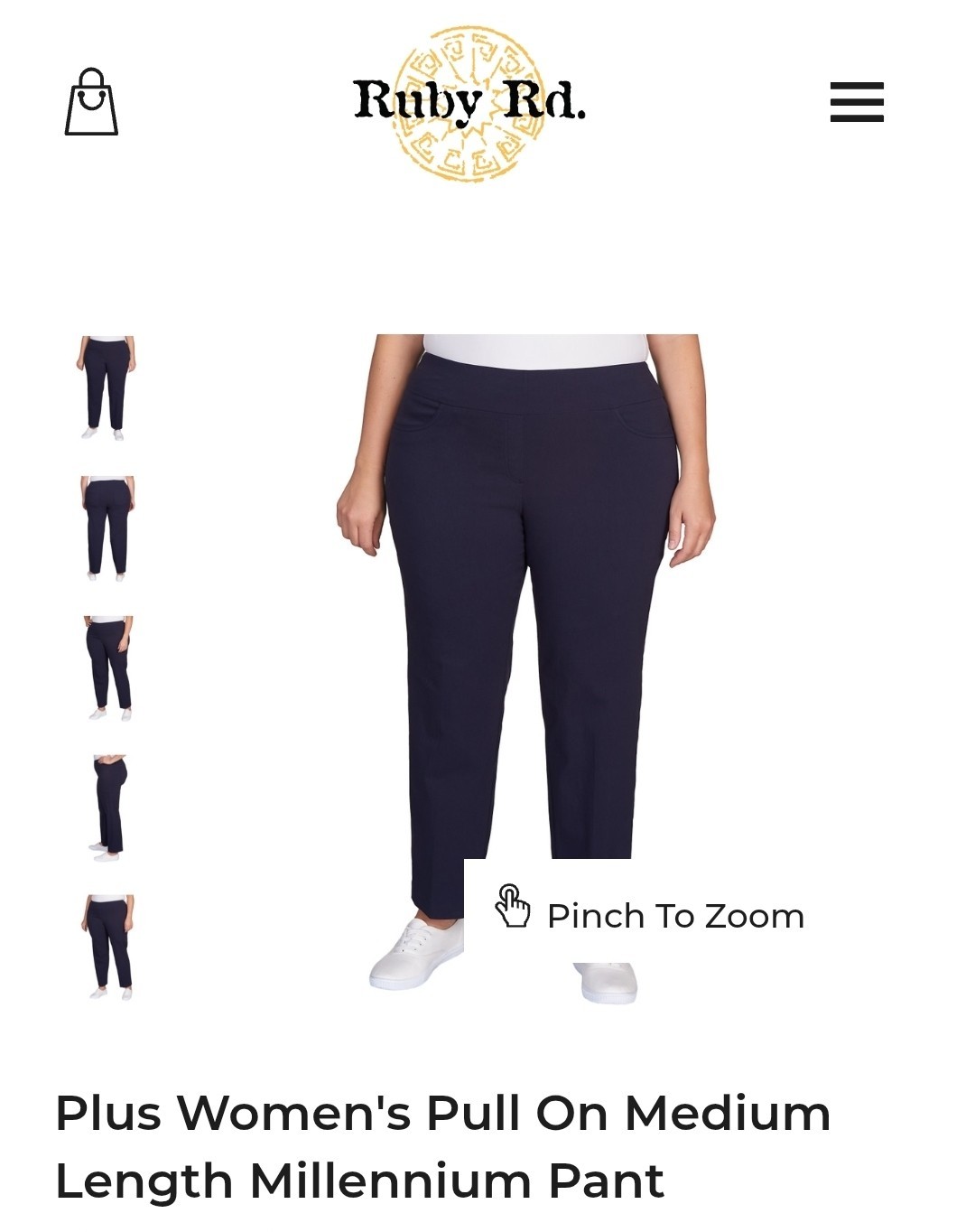Select the first front-view thumbnail
Viewport: 975px width, 1232px height.
coord(107,387)
